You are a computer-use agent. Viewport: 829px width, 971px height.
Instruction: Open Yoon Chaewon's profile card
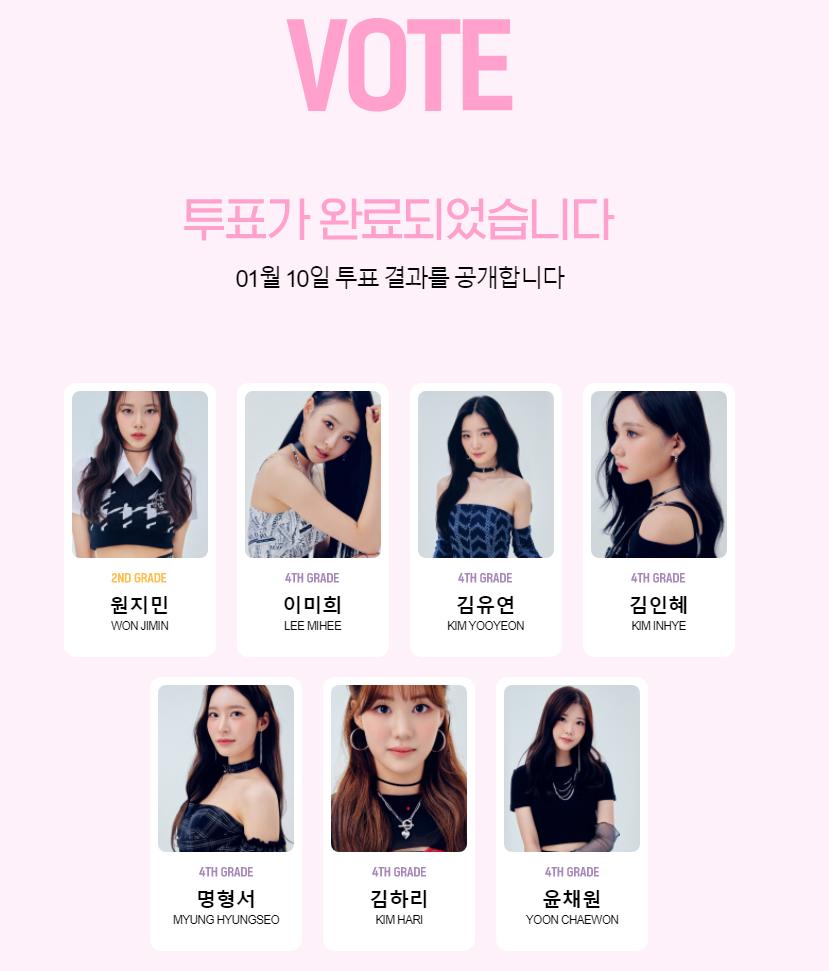572,813
